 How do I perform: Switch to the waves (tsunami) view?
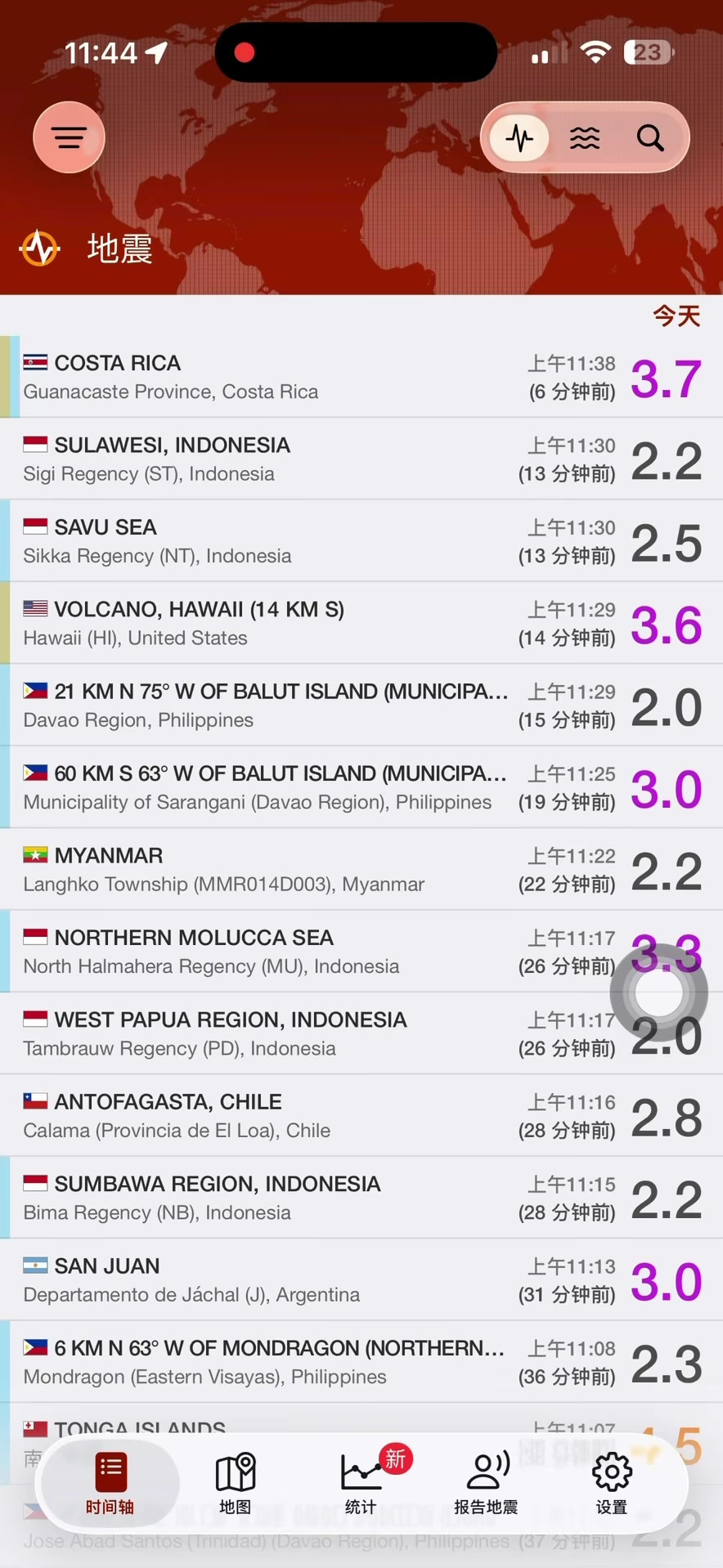[585, 138]
